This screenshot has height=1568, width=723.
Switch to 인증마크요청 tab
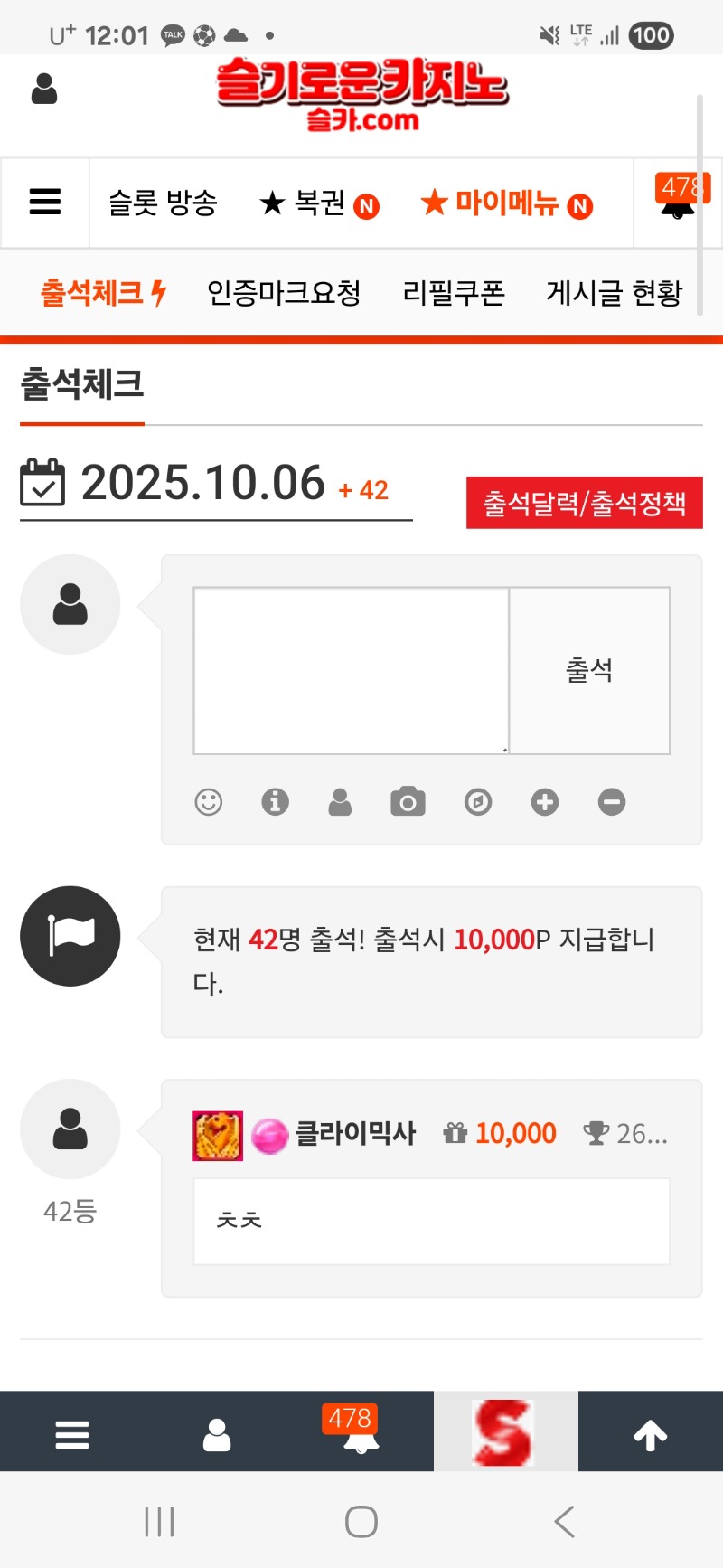(x=284, y=293)
